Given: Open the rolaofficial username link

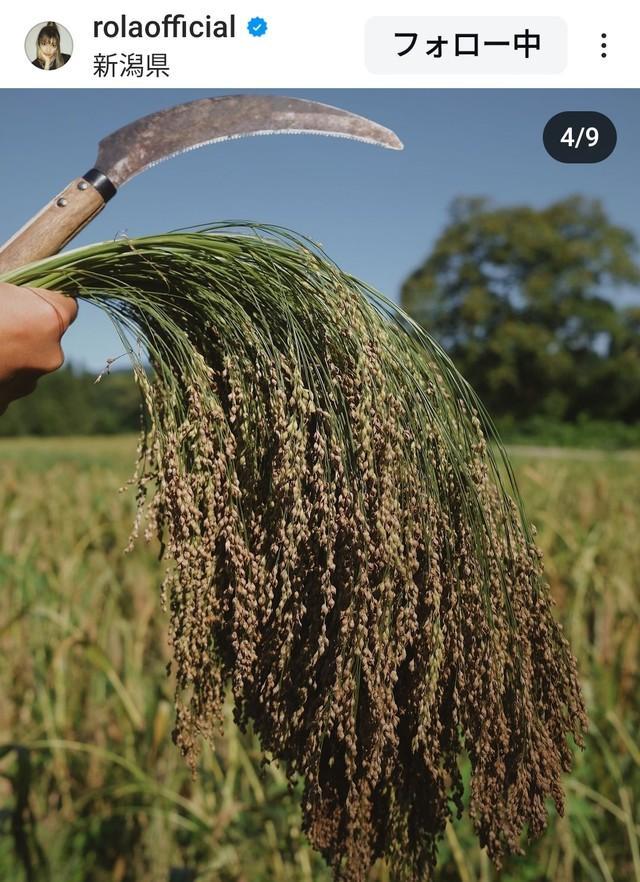Looking at the screenshot, I should pos(164,27).
